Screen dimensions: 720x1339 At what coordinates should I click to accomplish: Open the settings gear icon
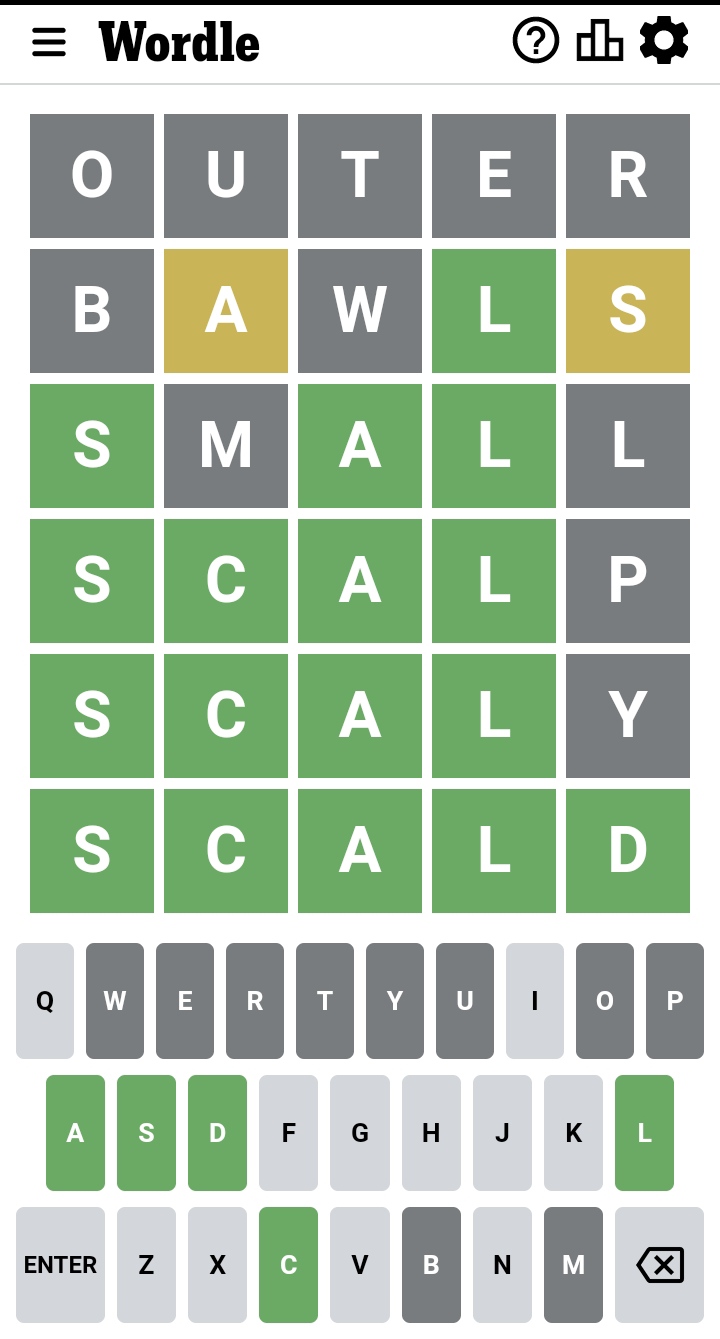(664, 41)
